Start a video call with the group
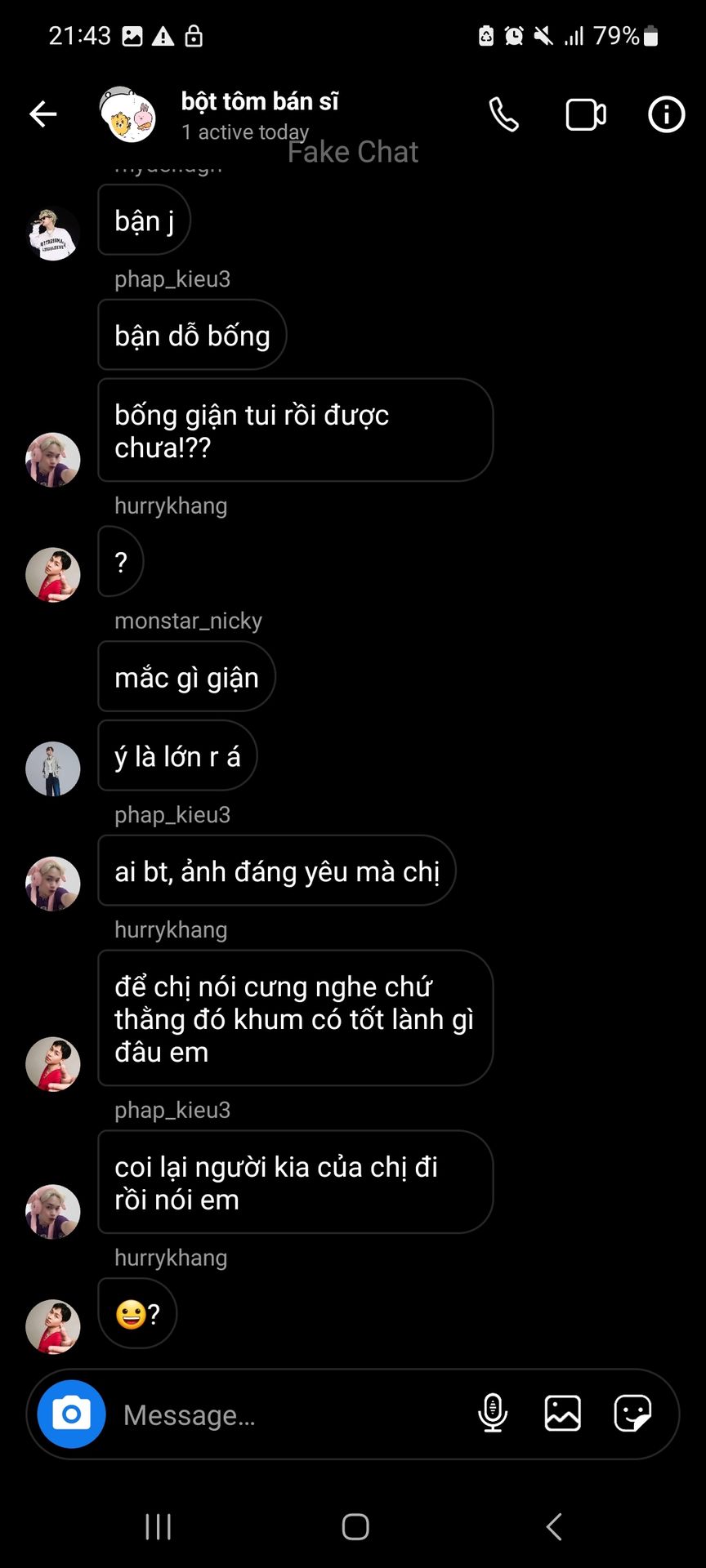The width and height of the screenshot is (706, 1568). point(586,115)
